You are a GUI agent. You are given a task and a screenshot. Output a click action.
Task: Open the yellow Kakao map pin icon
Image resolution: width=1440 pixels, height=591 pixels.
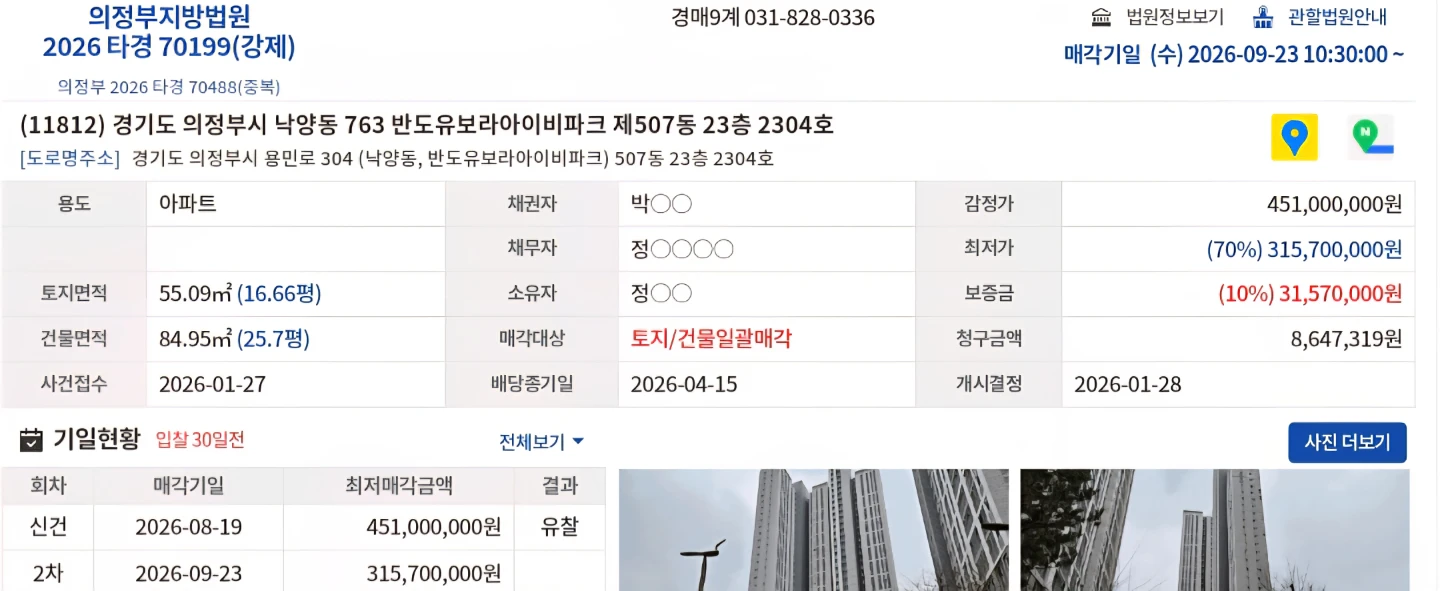click(1294, 137)
